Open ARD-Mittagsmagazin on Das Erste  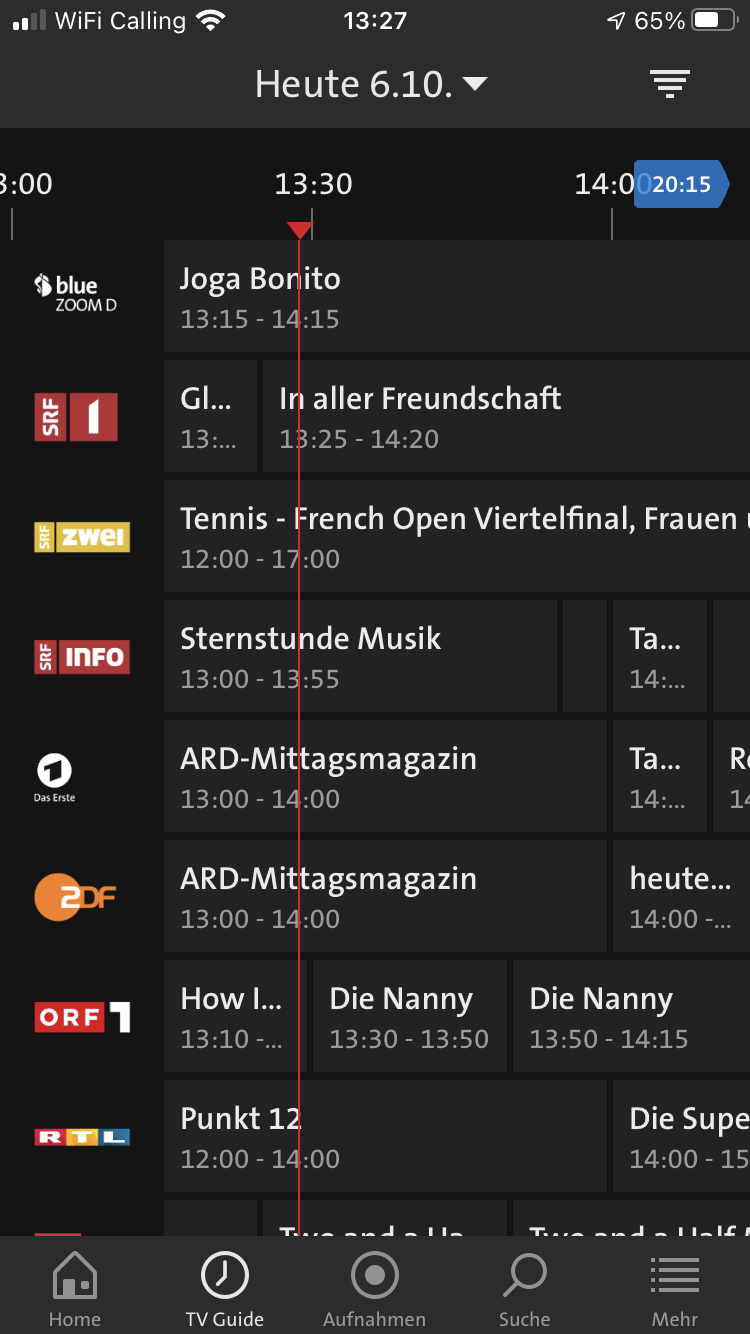tap(385, 777)
